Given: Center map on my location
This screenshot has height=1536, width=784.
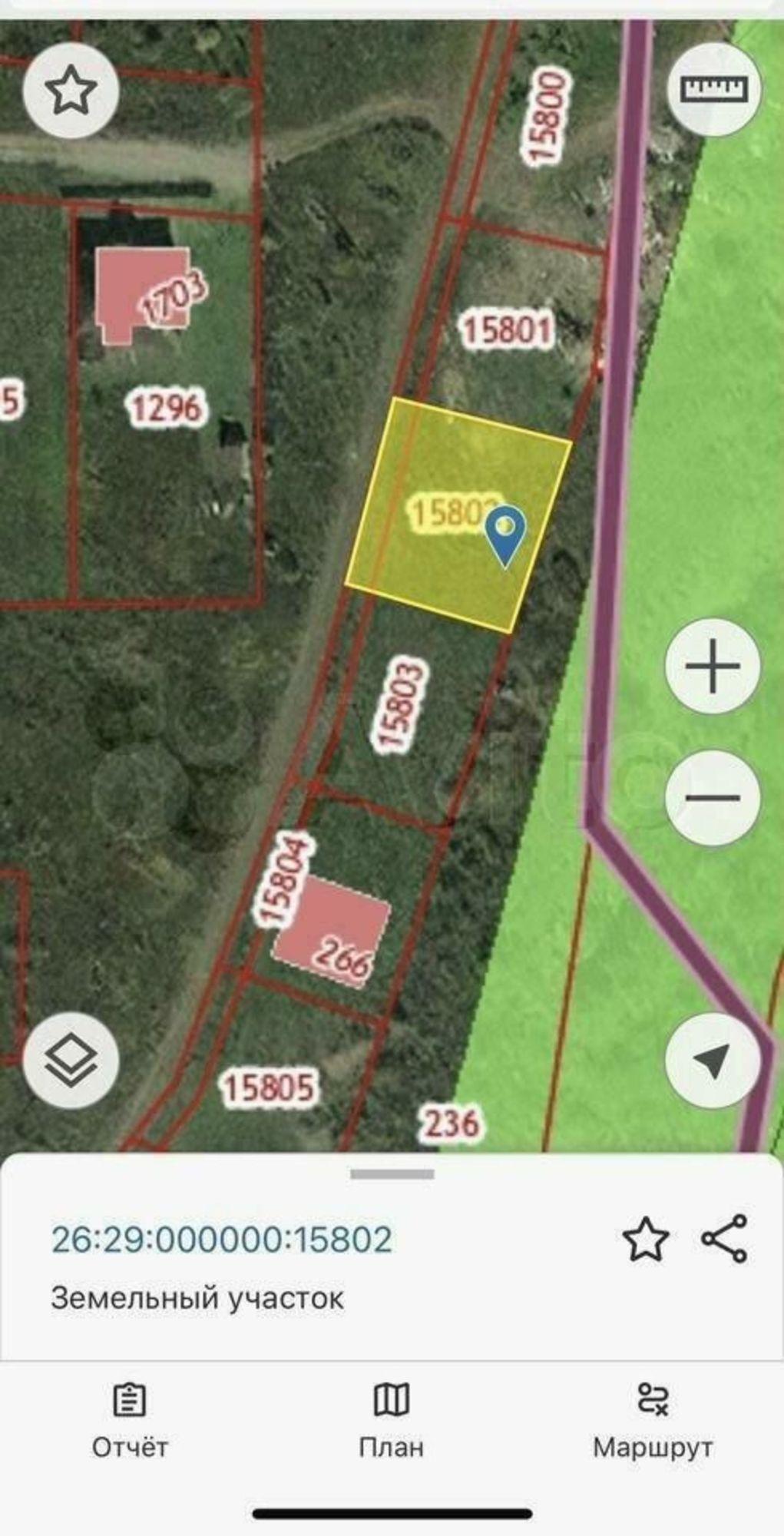Looking at the screenshot, I should (713, 1061).
